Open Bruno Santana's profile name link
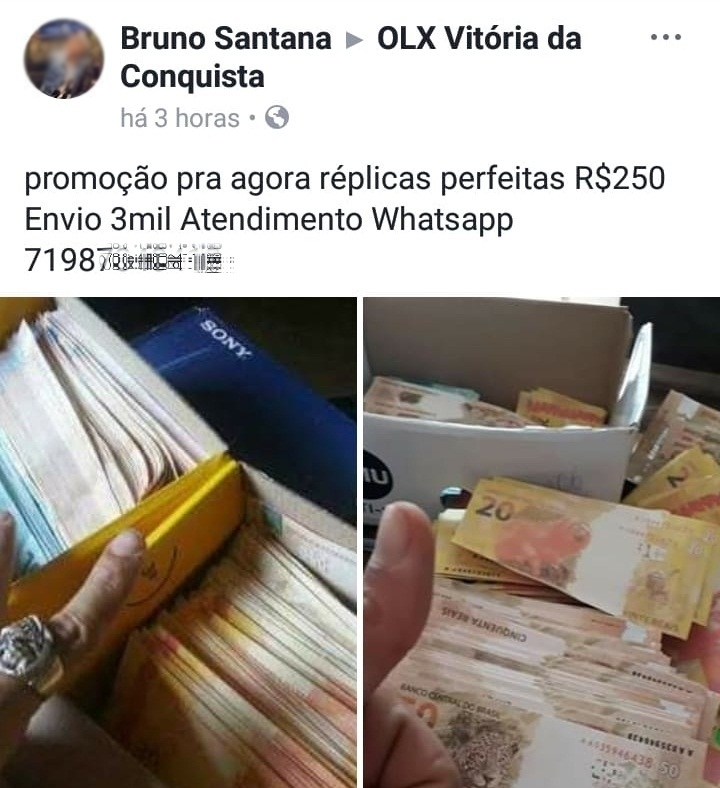 (226, 39)
